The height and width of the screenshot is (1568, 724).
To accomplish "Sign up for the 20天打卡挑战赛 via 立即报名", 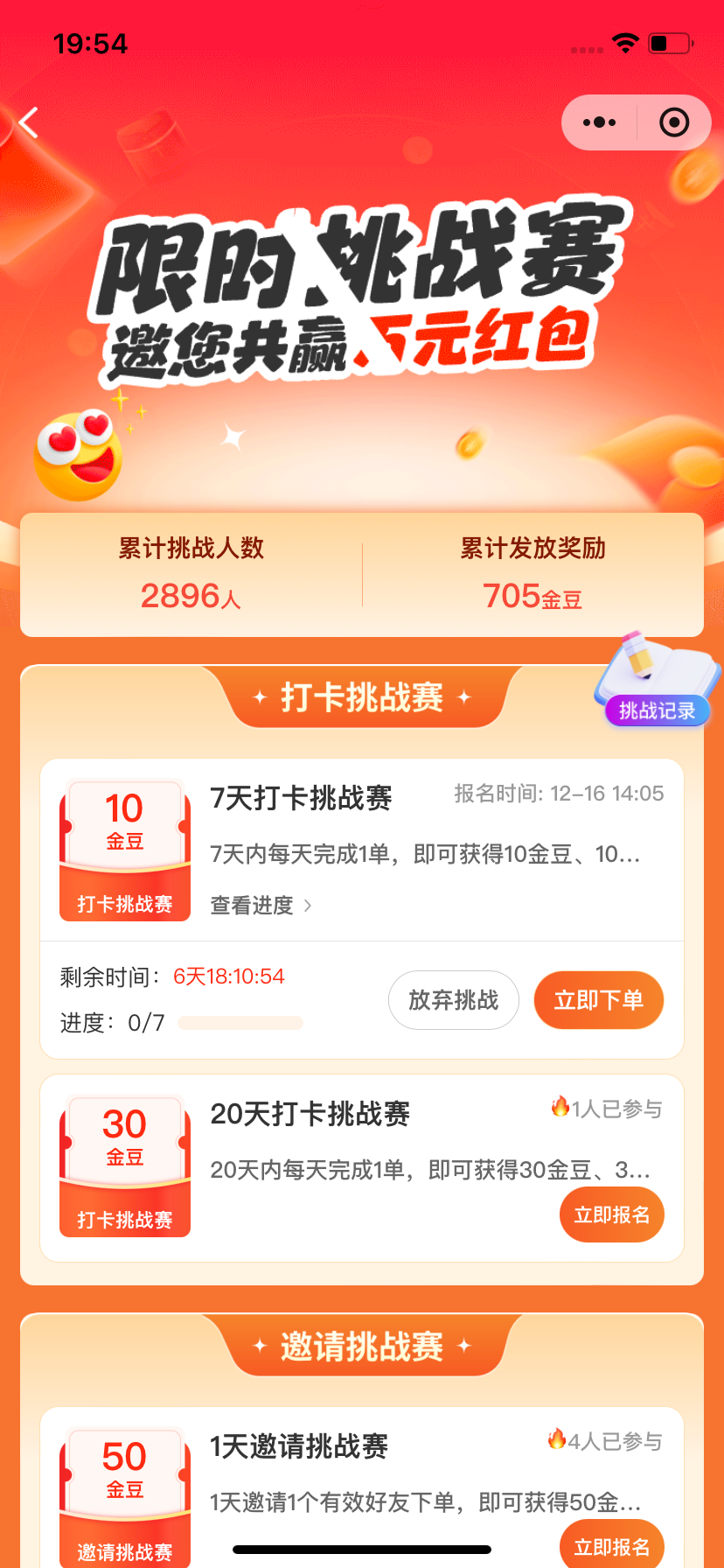I will coord(611,1214).
